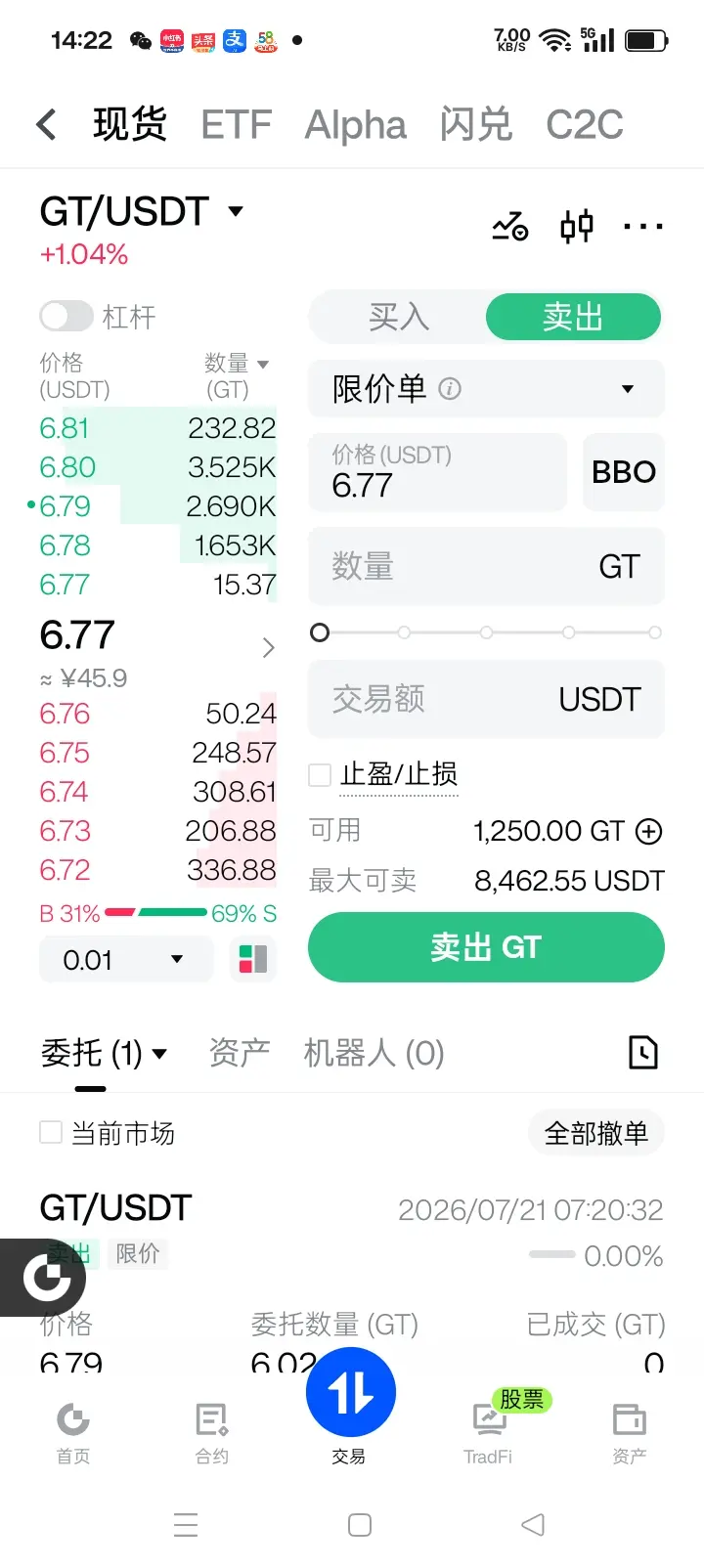Check the 当前市场 checkbox
This screenshot has width=704, height=1568.
click(x=51, y=1133)
